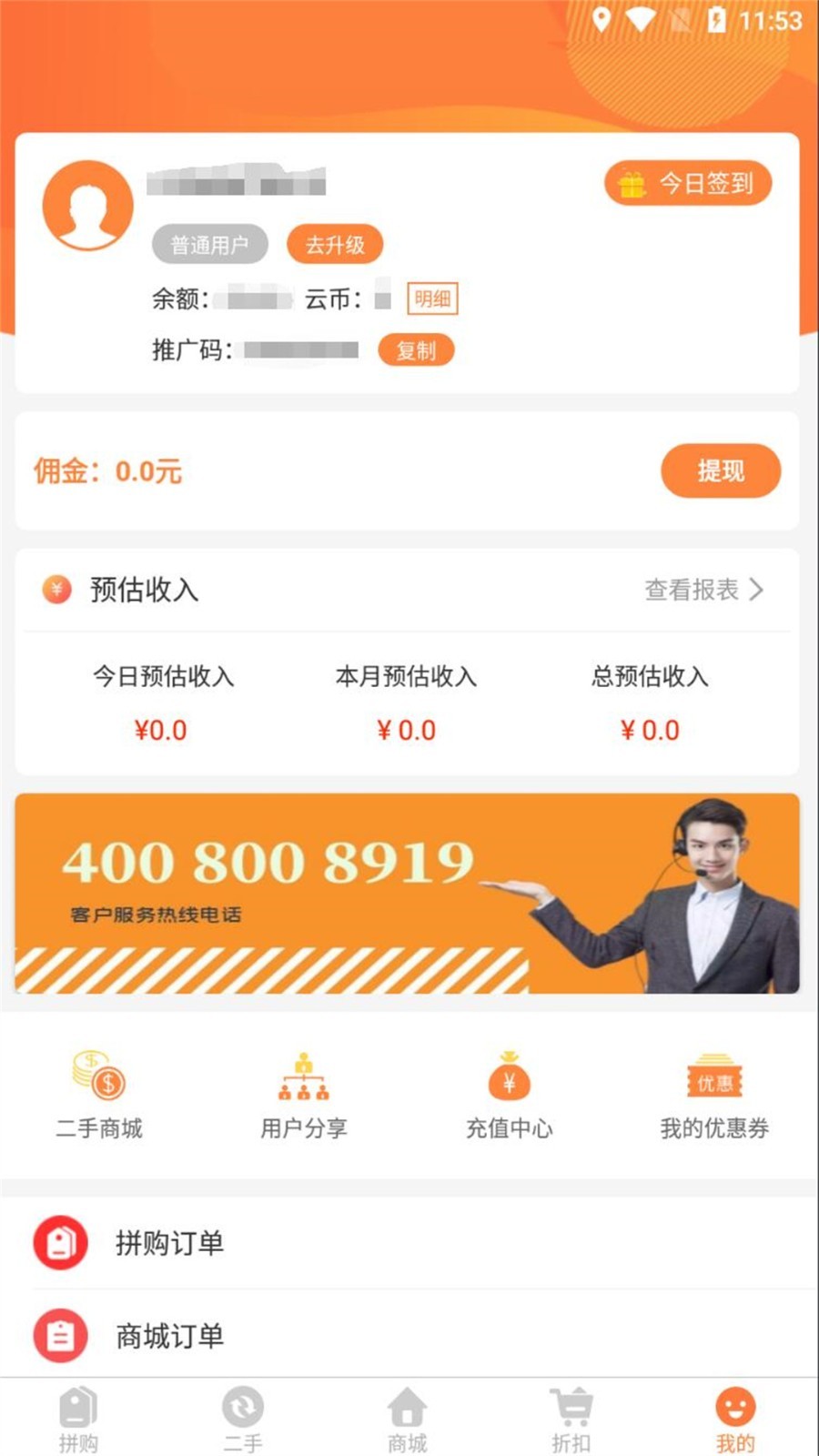Tap the profile avatar picture
Image resolution: width=819 pixels, height=1456 pixels.
88,206
